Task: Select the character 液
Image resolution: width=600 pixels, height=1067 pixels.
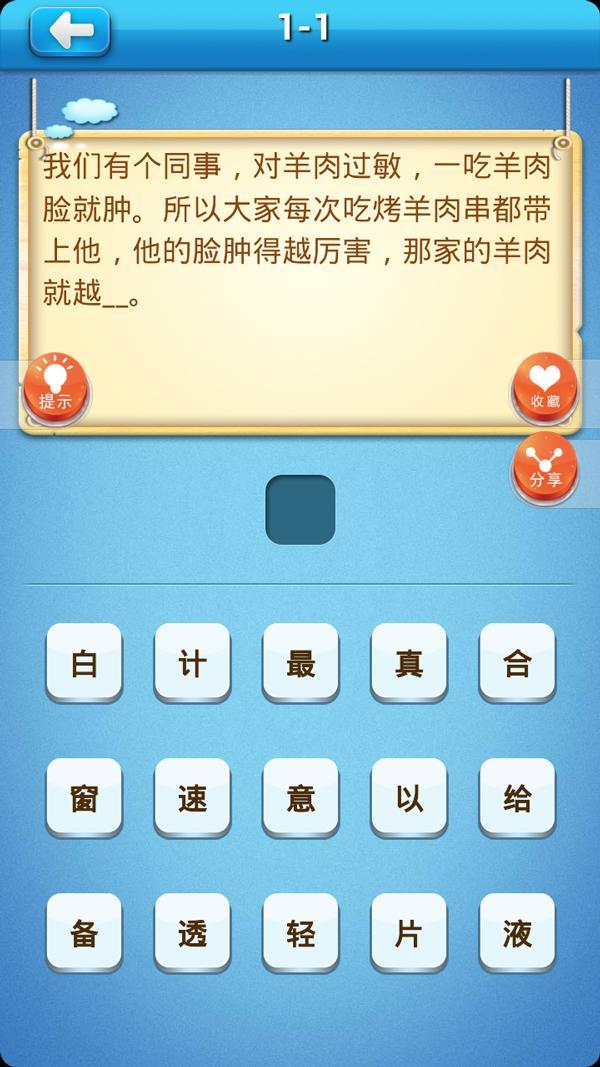Action: click(x=516, y=932)
